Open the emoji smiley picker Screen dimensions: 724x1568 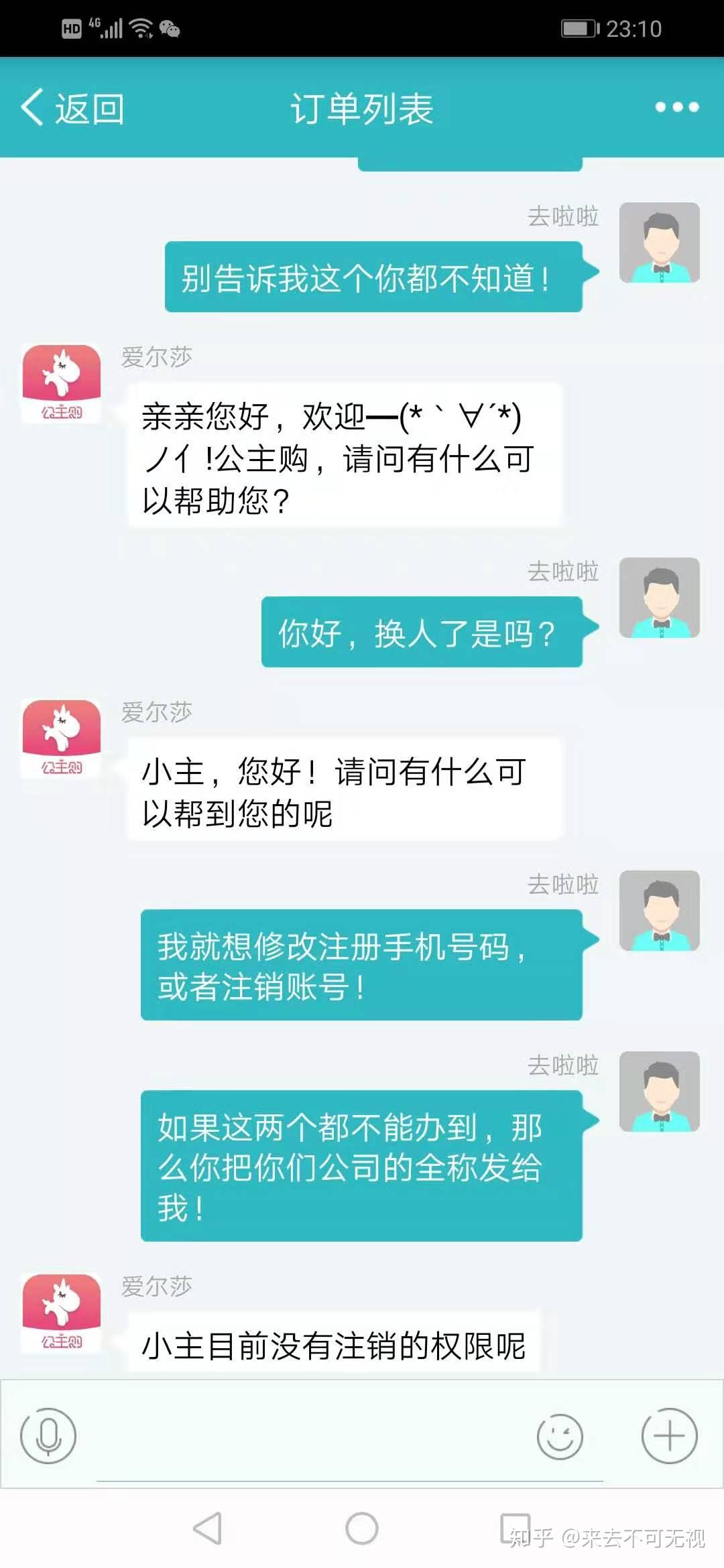pyautogui.click(x=560, y=1436)
